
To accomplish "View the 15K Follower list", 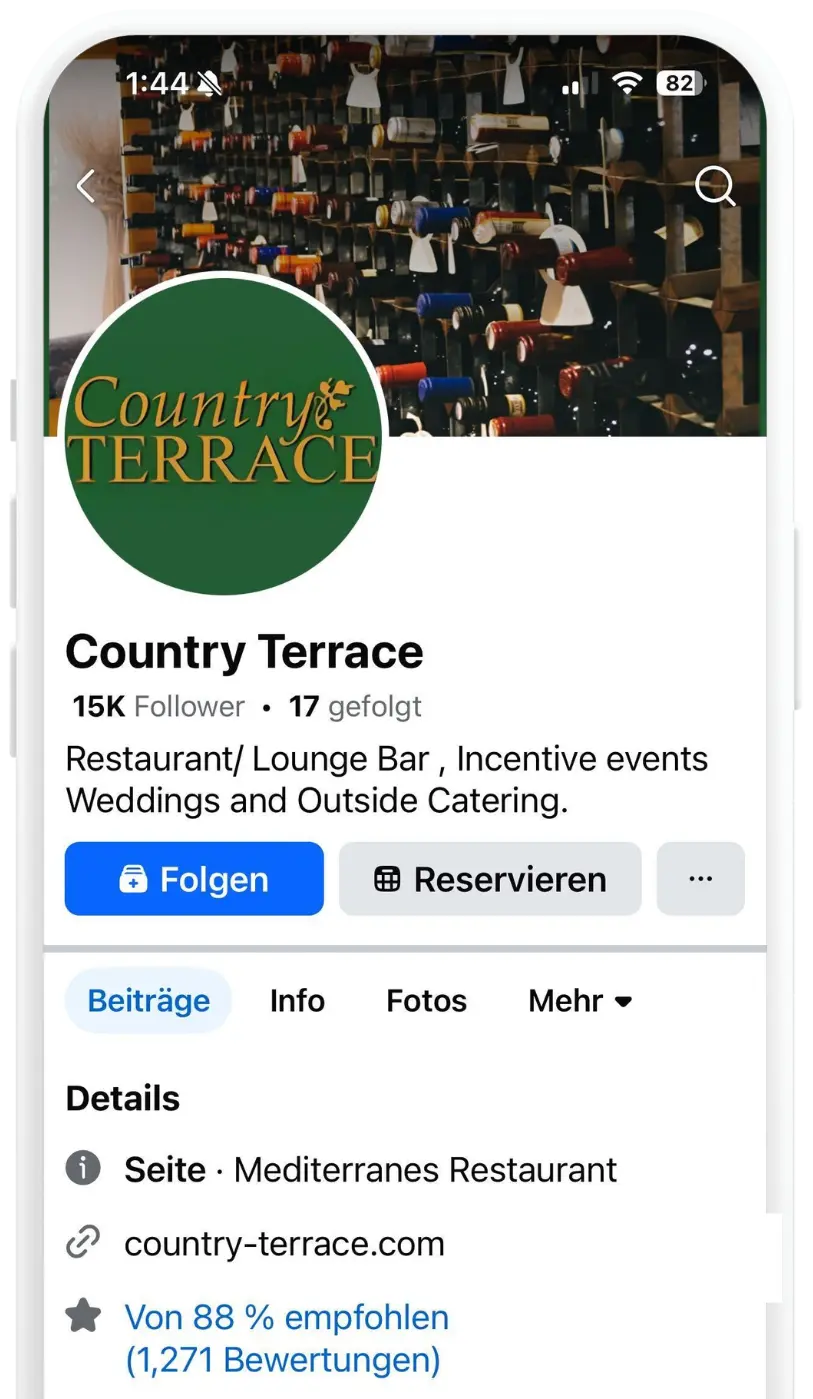I will click(158, 707).
